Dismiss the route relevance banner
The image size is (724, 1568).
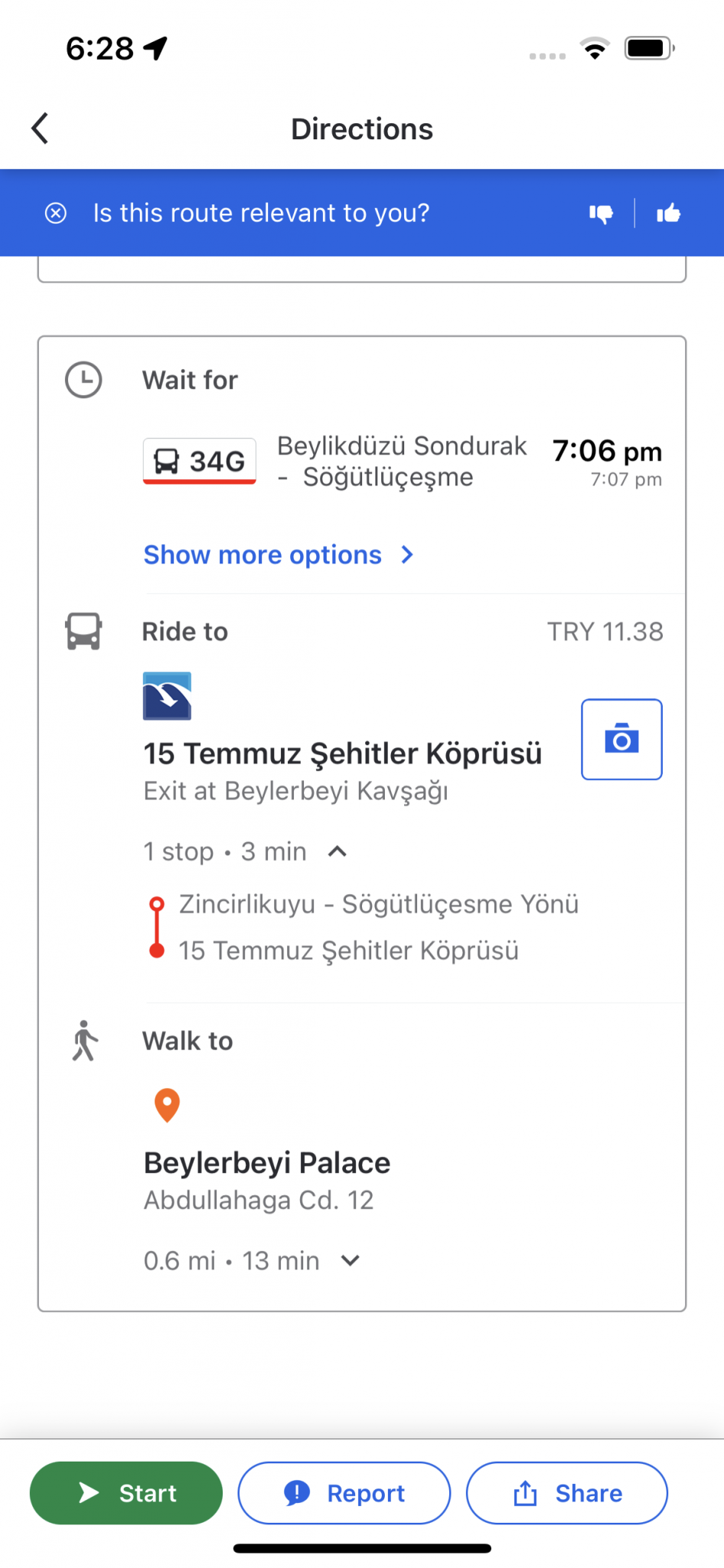[x=56, y=213]
